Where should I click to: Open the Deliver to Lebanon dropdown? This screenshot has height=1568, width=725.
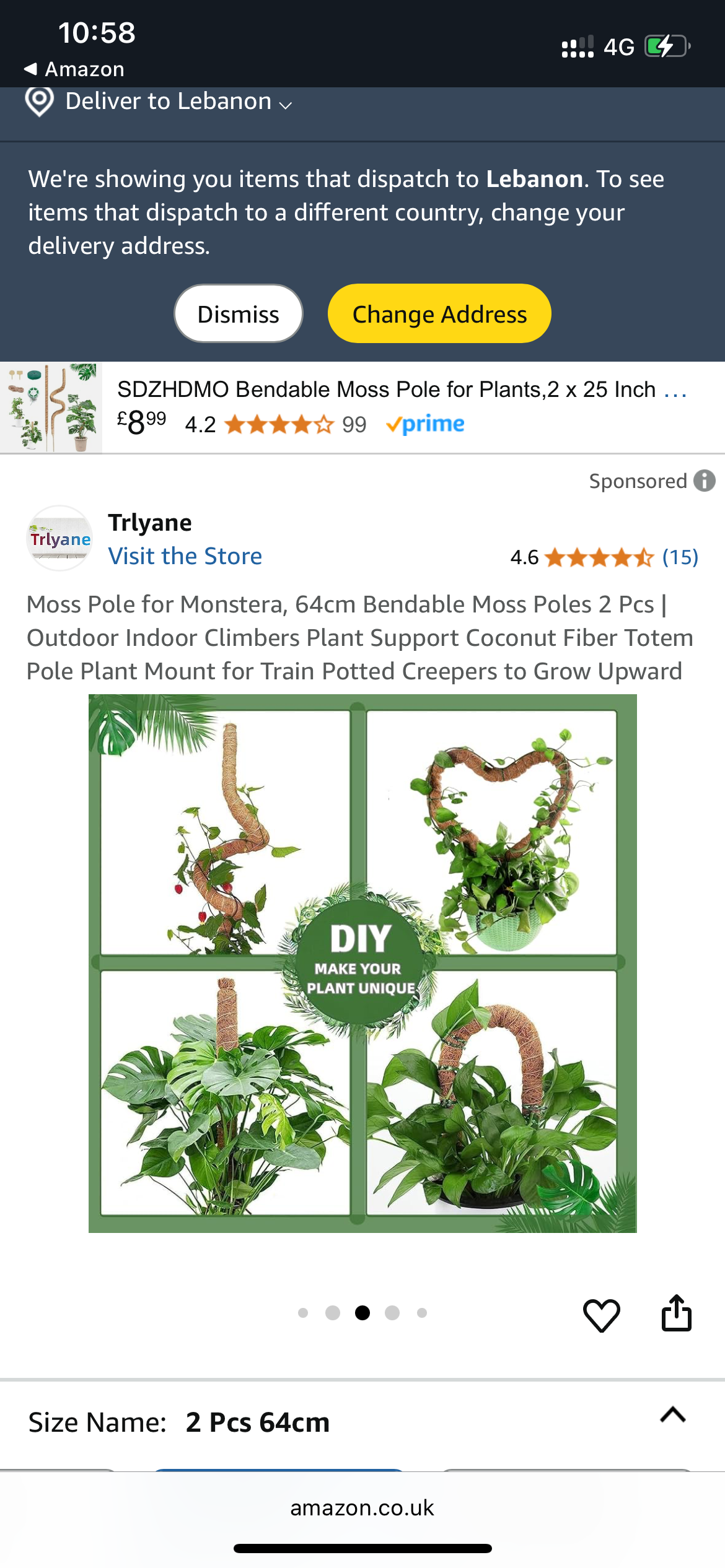[x=167, y=102]
